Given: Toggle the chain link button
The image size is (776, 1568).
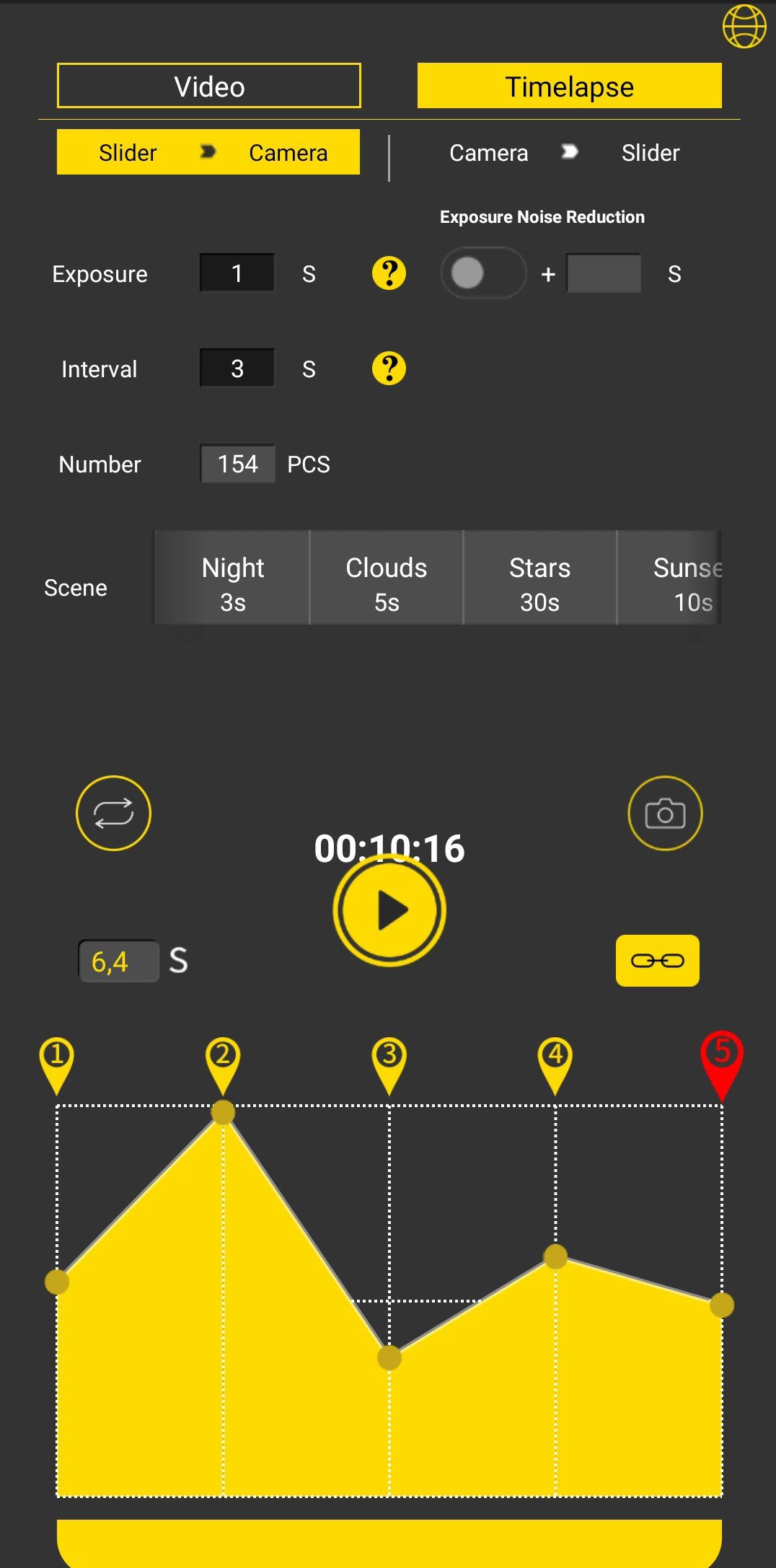Looking at the screenshot, I should (x=657, y=961).
